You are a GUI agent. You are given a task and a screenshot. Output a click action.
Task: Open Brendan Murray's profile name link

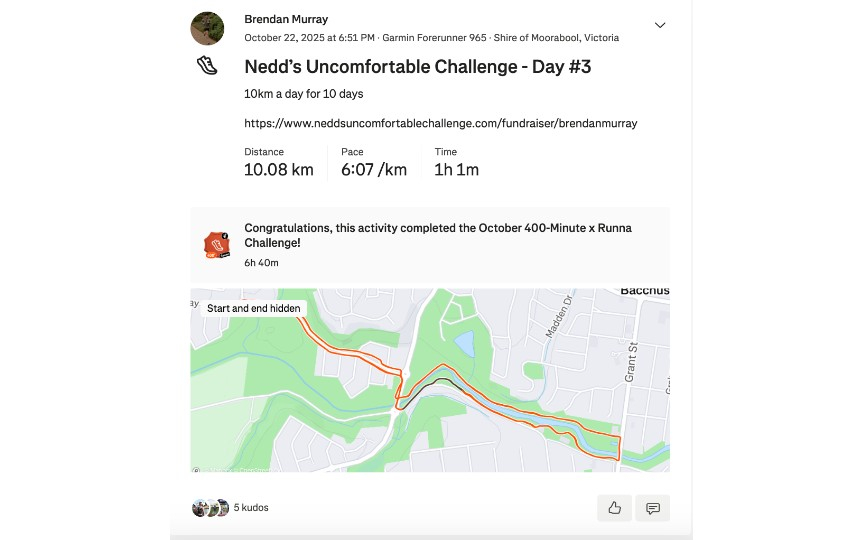[285, 19]
